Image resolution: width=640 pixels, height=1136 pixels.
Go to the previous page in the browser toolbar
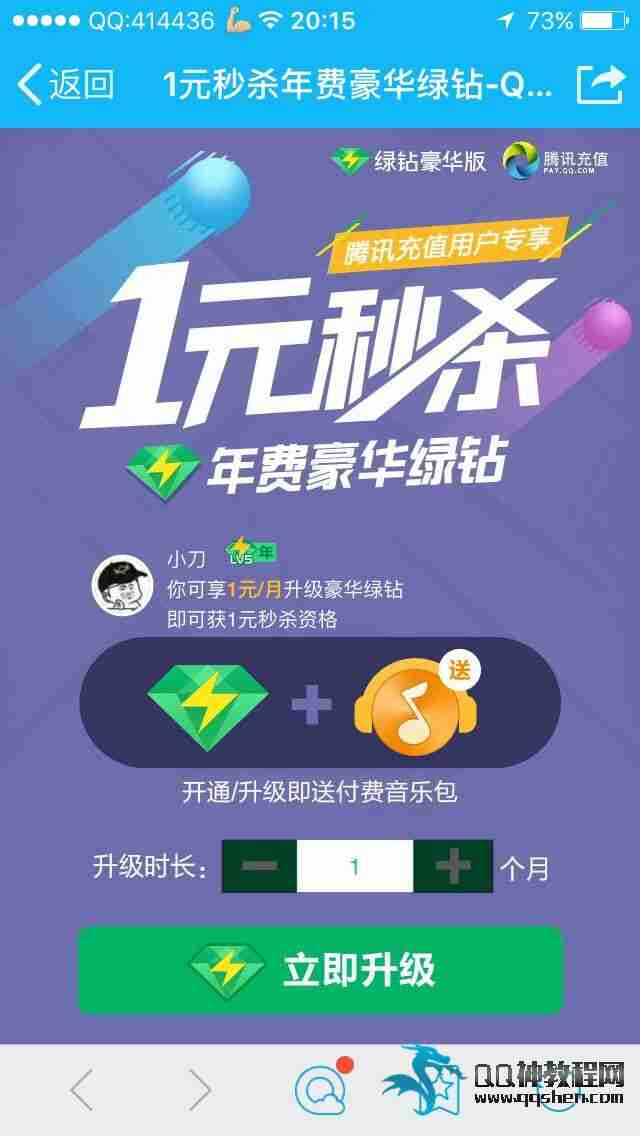[x=82, y=1090]
